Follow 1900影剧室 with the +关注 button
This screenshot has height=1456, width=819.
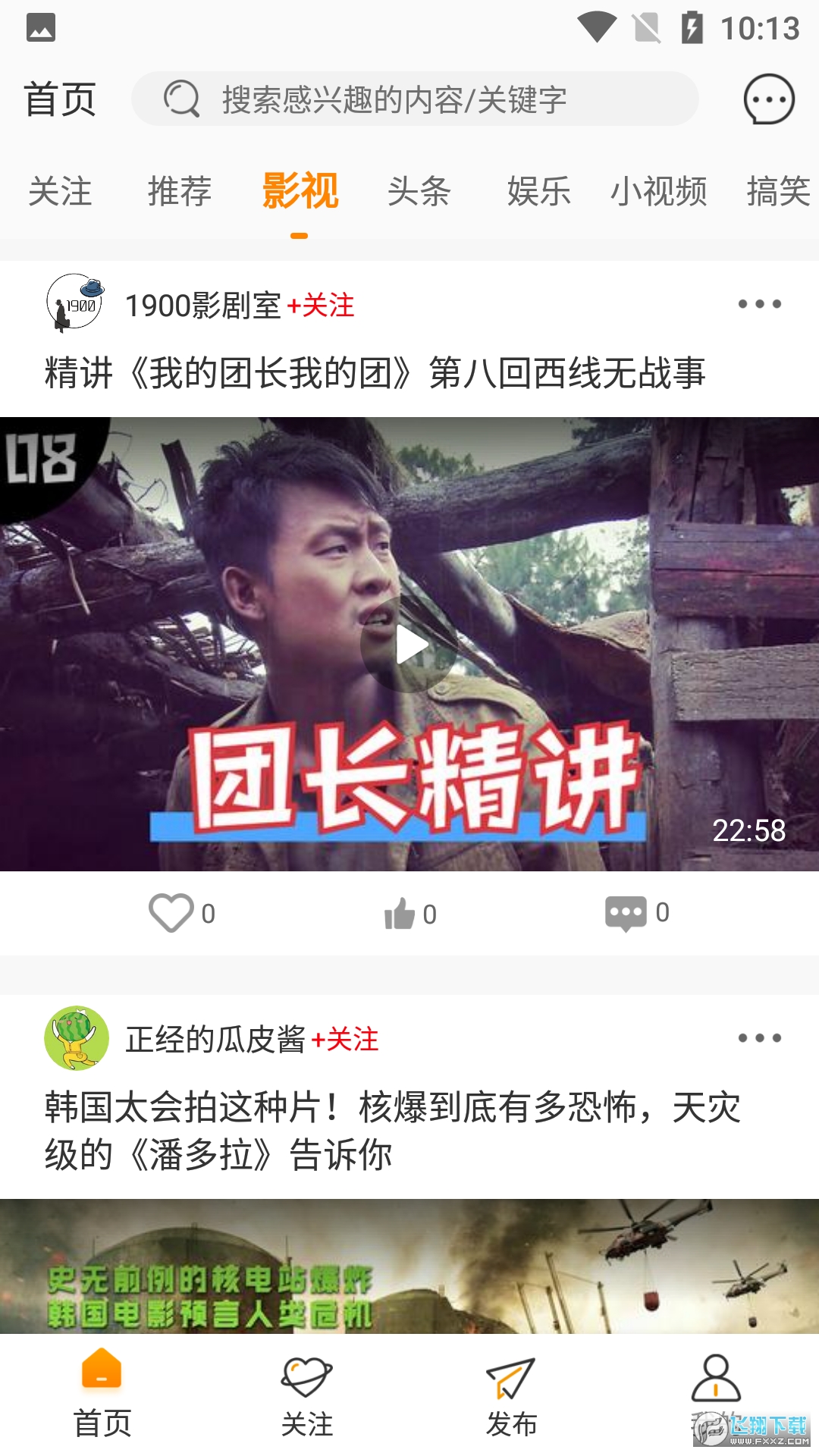321,306
